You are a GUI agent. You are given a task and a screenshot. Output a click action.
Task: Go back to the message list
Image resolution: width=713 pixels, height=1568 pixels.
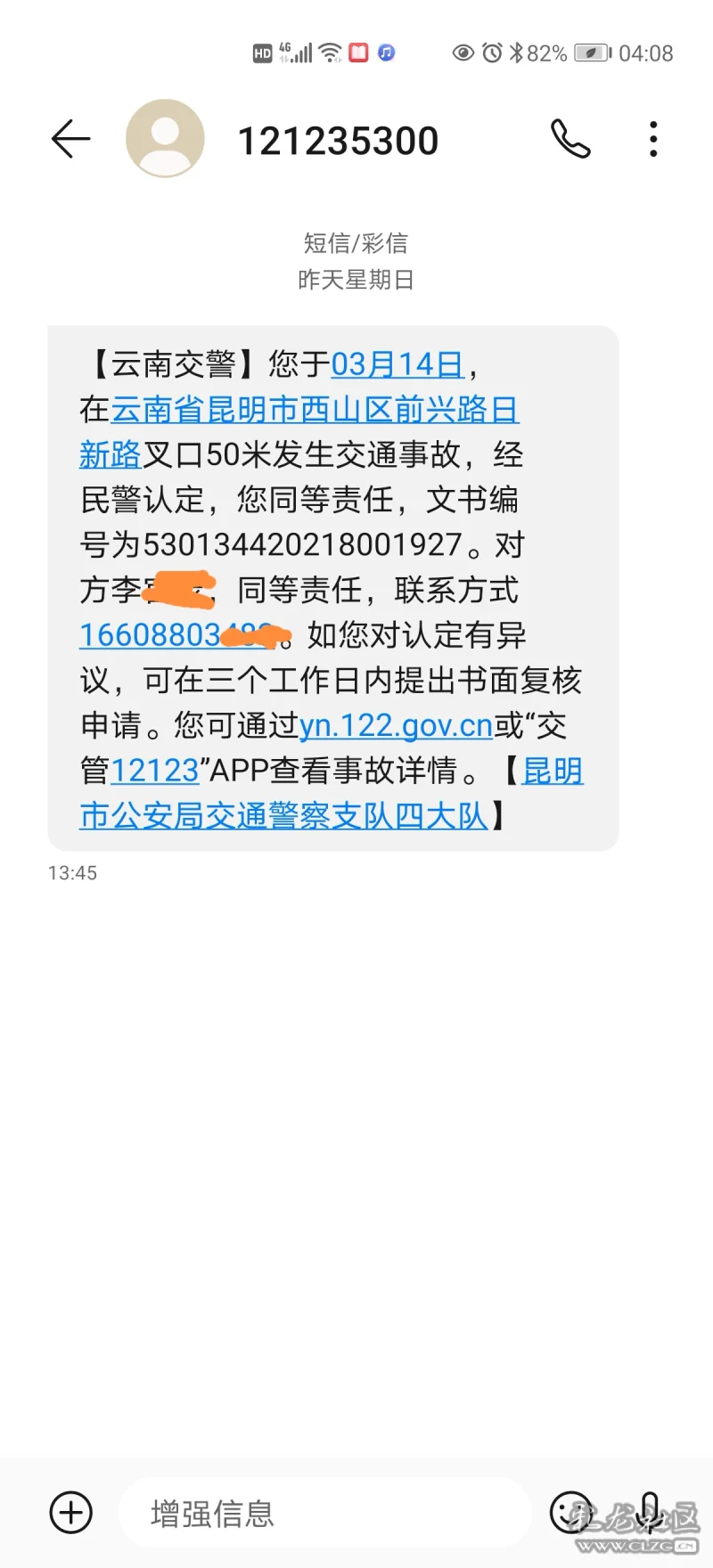point(70,140)
